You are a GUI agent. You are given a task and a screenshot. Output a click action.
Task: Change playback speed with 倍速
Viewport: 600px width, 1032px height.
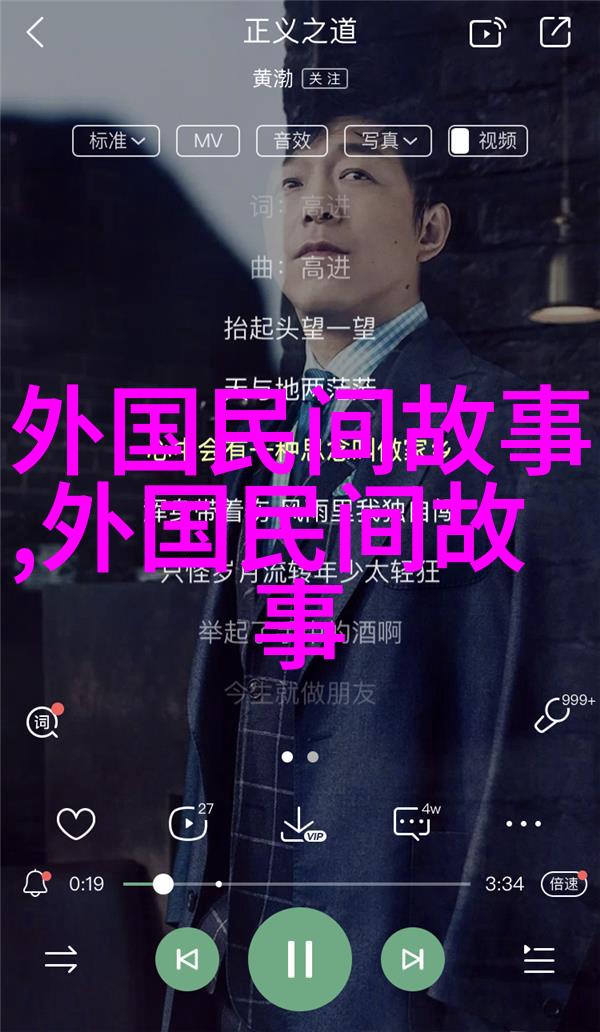coord(563,884)
